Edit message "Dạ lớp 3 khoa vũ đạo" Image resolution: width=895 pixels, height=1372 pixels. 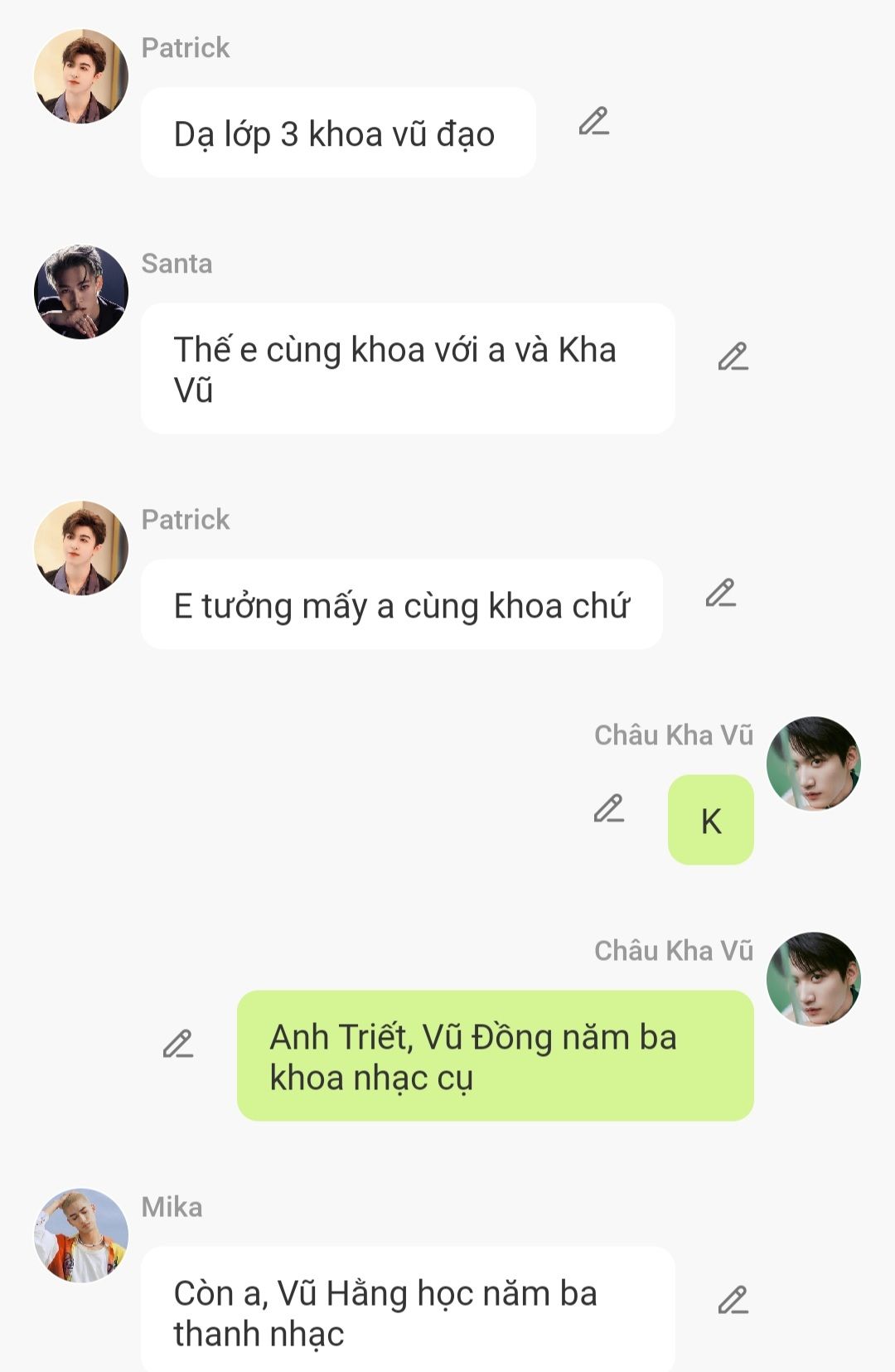[593, 121]
